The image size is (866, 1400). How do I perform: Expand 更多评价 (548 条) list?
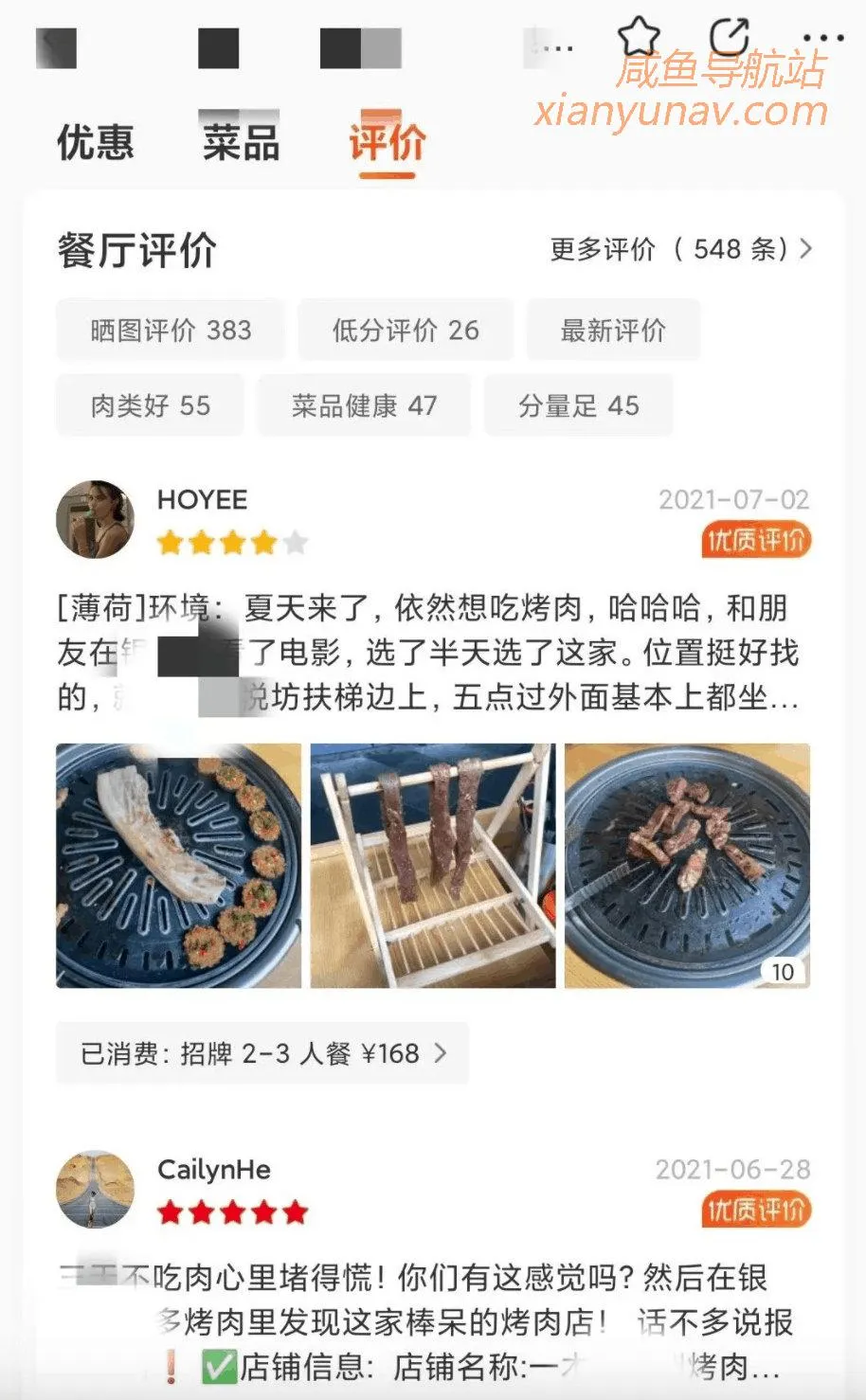click(x=677, y=249)
